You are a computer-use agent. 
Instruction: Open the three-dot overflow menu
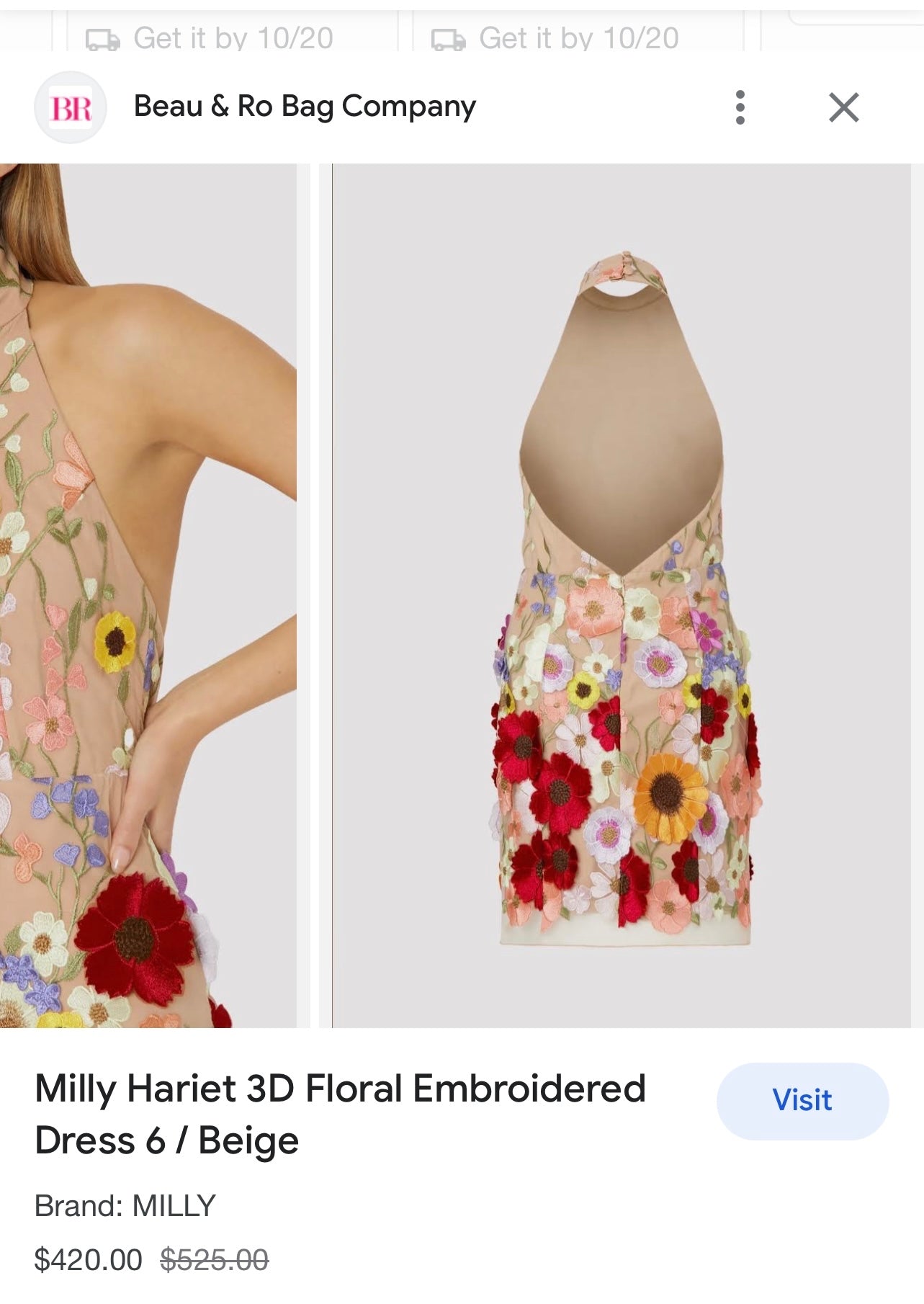tap(740, 107)
